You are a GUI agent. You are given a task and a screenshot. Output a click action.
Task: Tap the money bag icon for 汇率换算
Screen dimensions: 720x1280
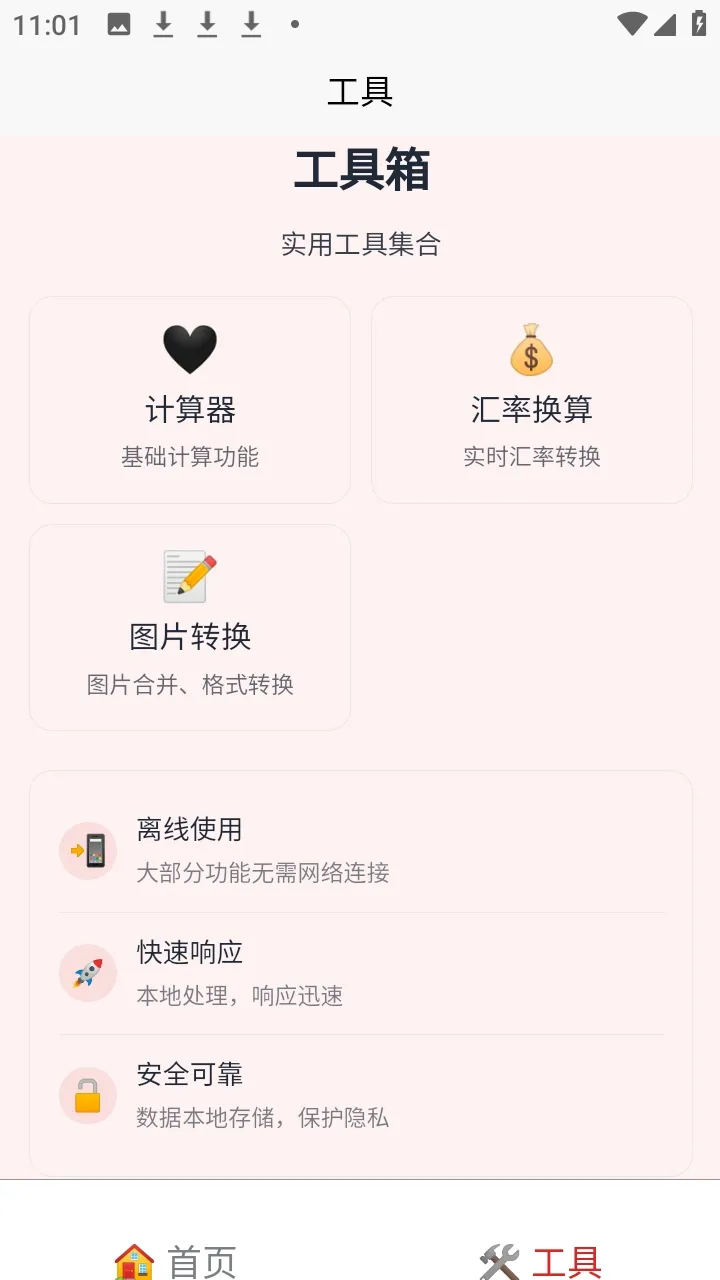coord(530,348)
